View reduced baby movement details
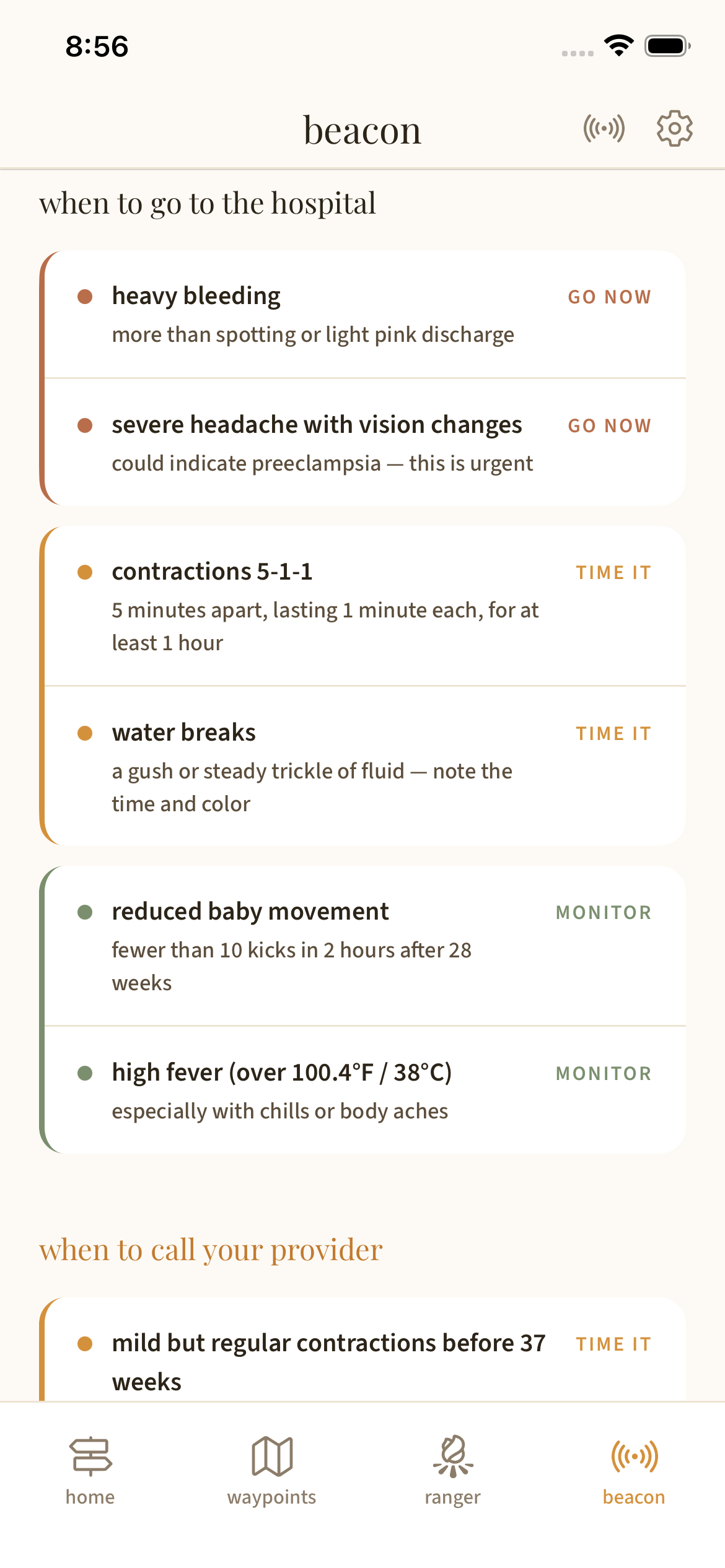Screen dimensions: 725x1568 [364, 946]
